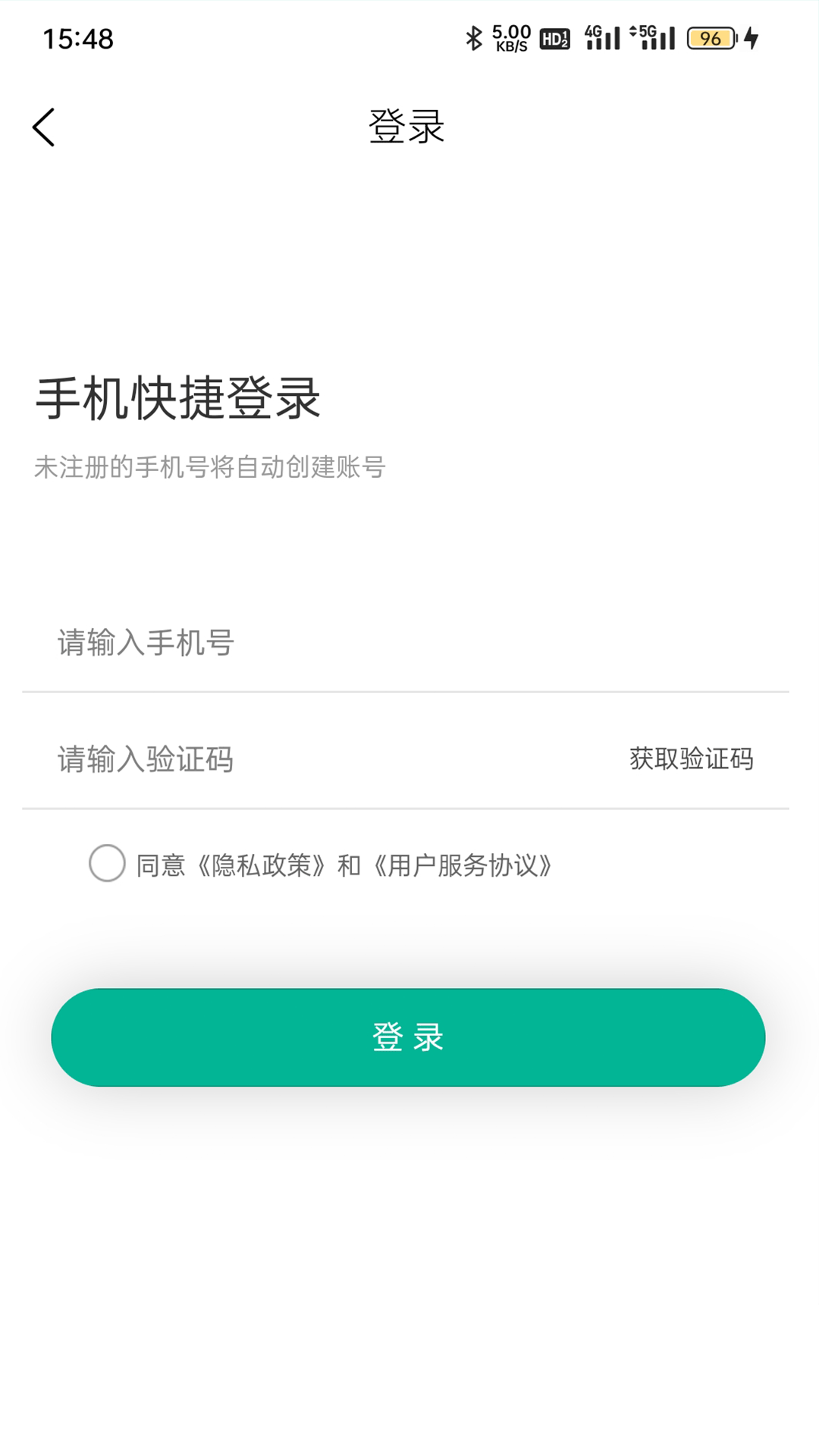This screenshot has width=819, height=1456.
Task: Click the back arrow to exit login
Action: [43, 127]
